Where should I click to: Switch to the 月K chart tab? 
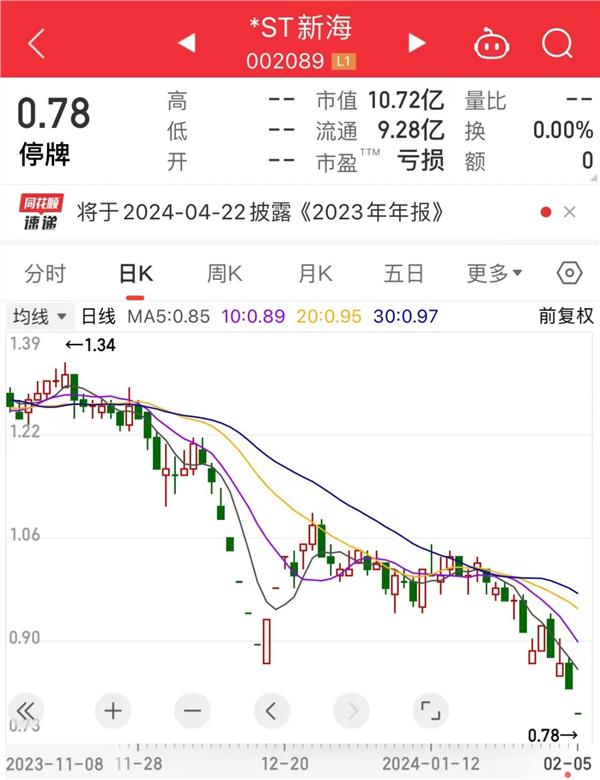315,273
